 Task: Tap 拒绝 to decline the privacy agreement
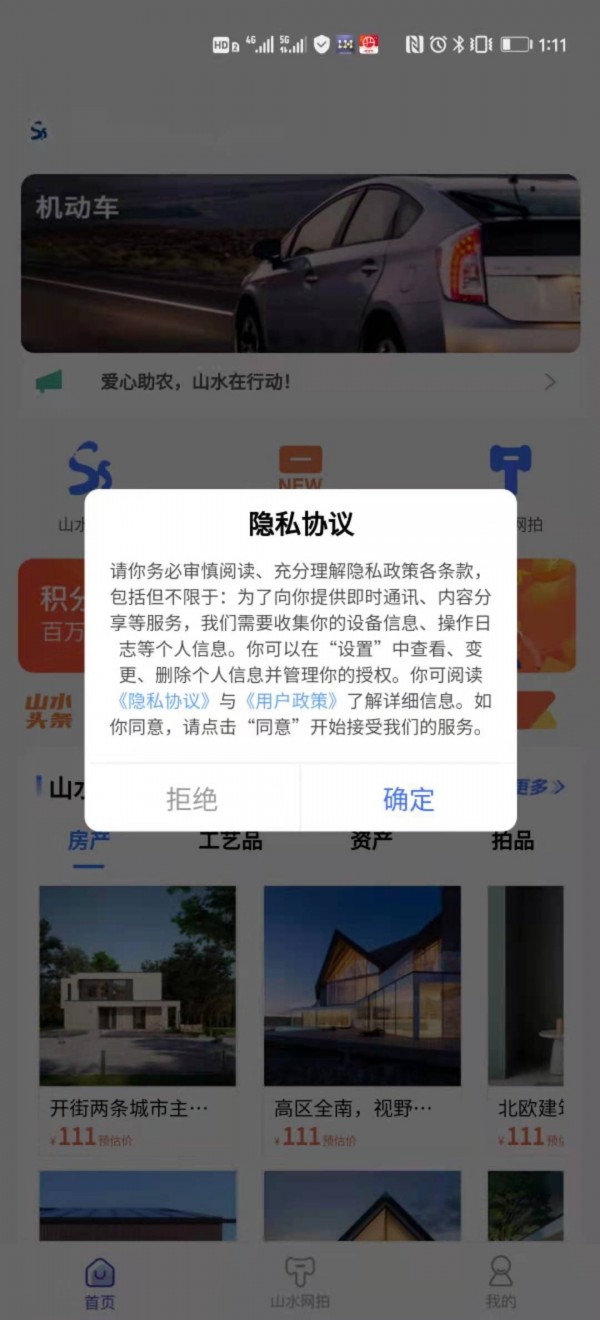coord(192,799)
